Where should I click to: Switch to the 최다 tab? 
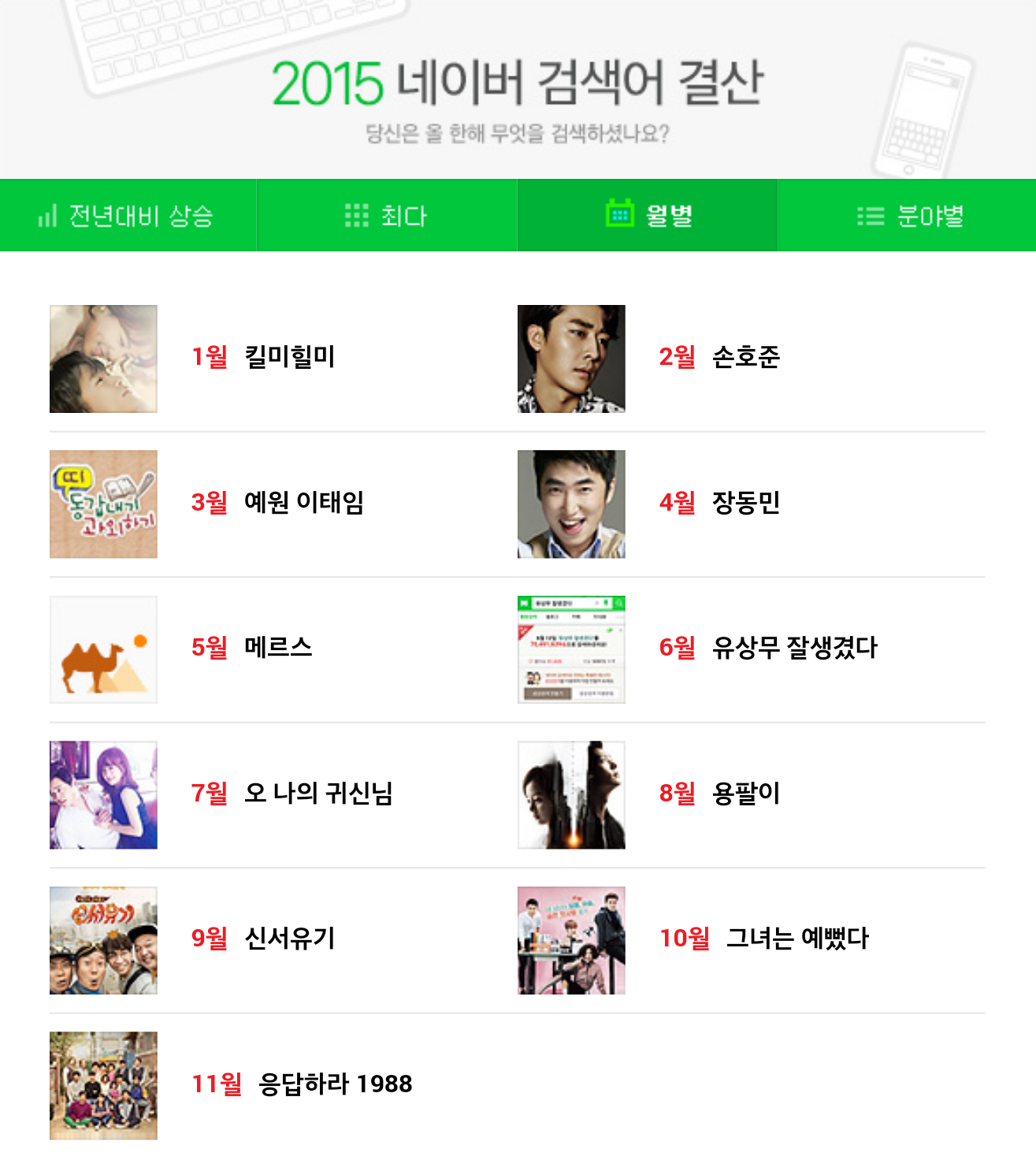(x=387, y=215)
